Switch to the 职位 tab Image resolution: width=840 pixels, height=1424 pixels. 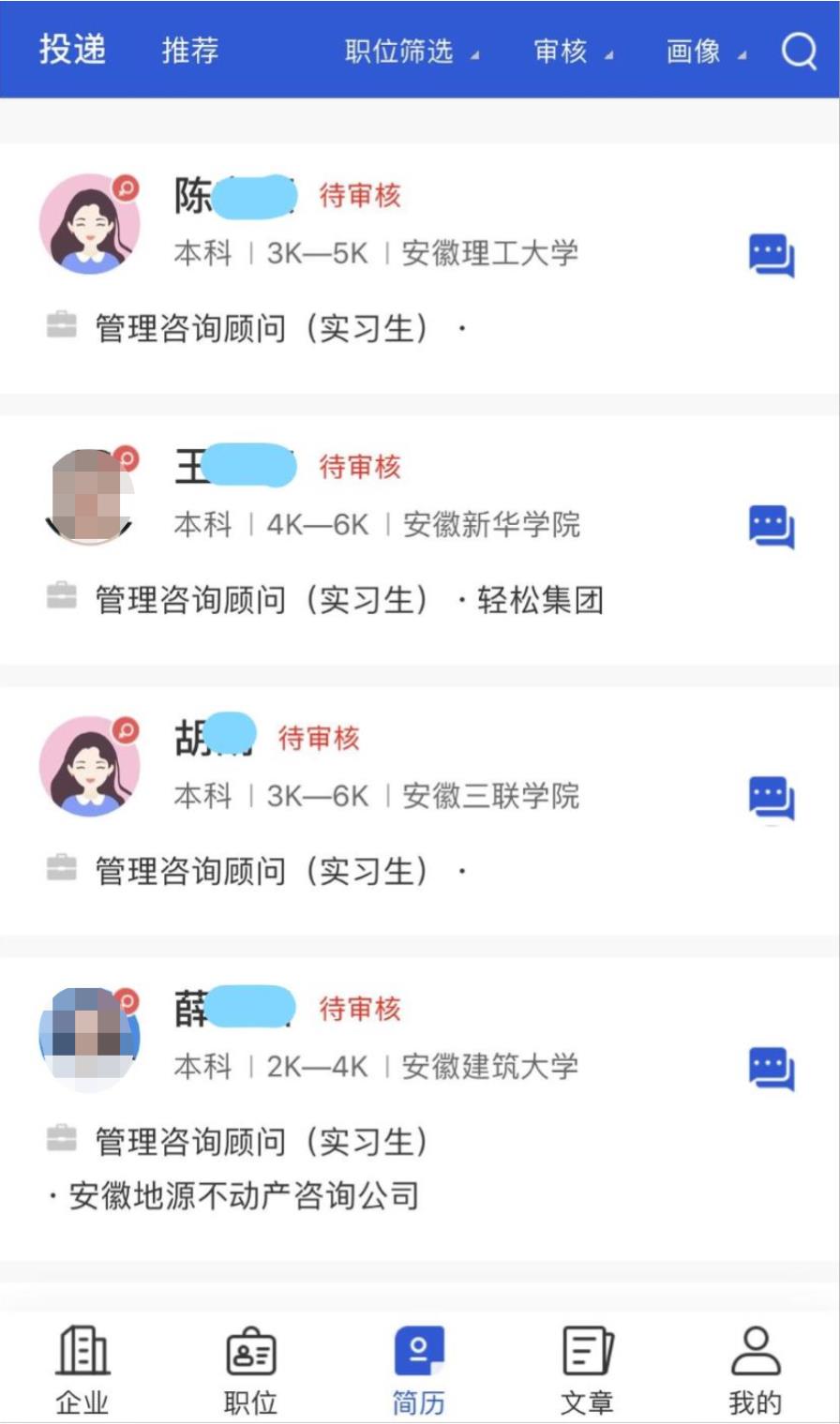pos(250,1371)
